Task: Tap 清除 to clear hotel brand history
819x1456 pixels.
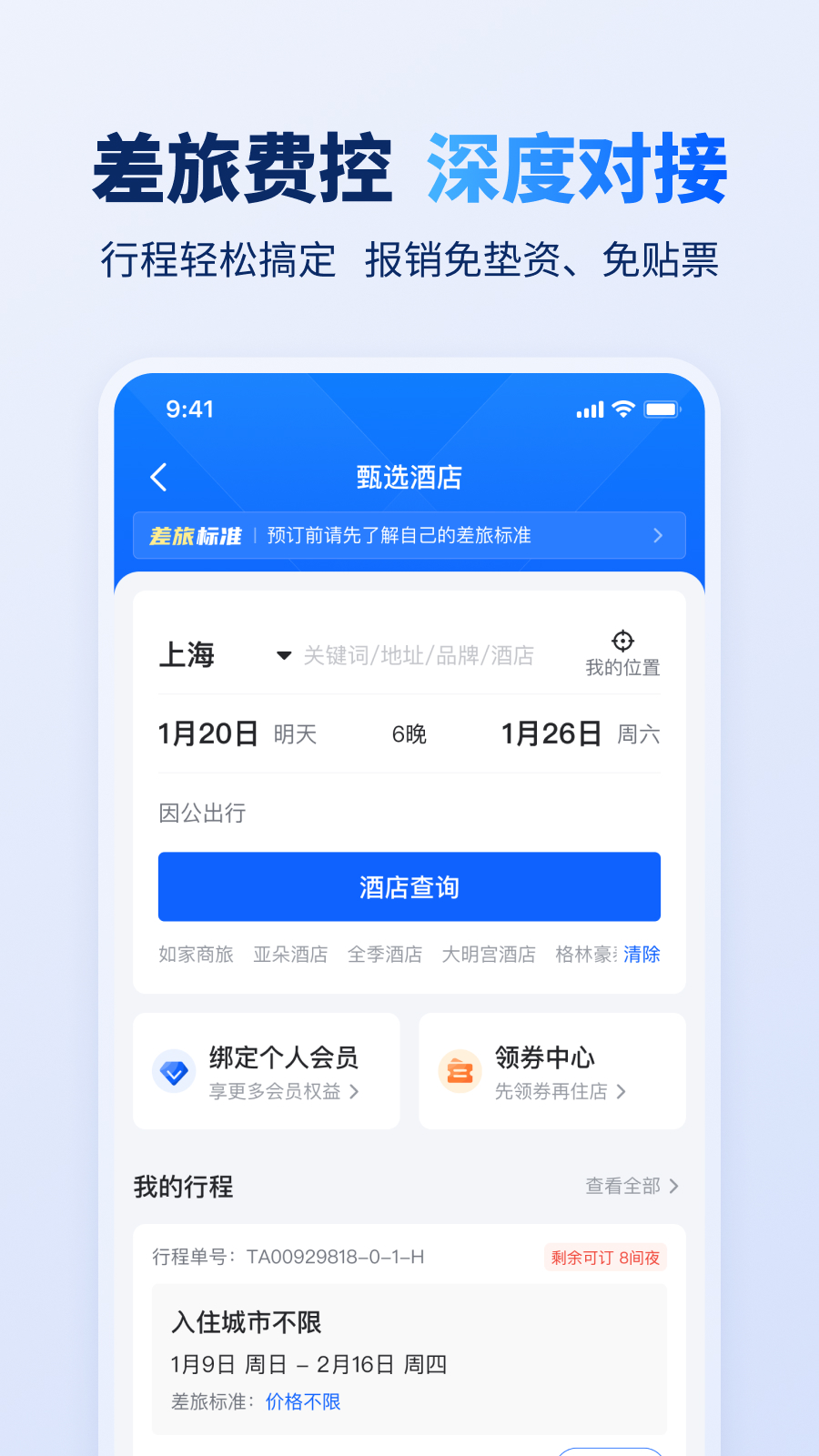Action: coord(642,954)
